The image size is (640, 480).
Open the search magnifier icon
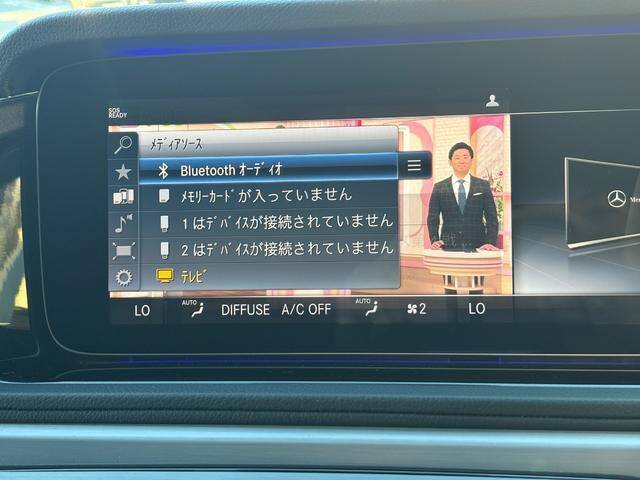(123, 145)
